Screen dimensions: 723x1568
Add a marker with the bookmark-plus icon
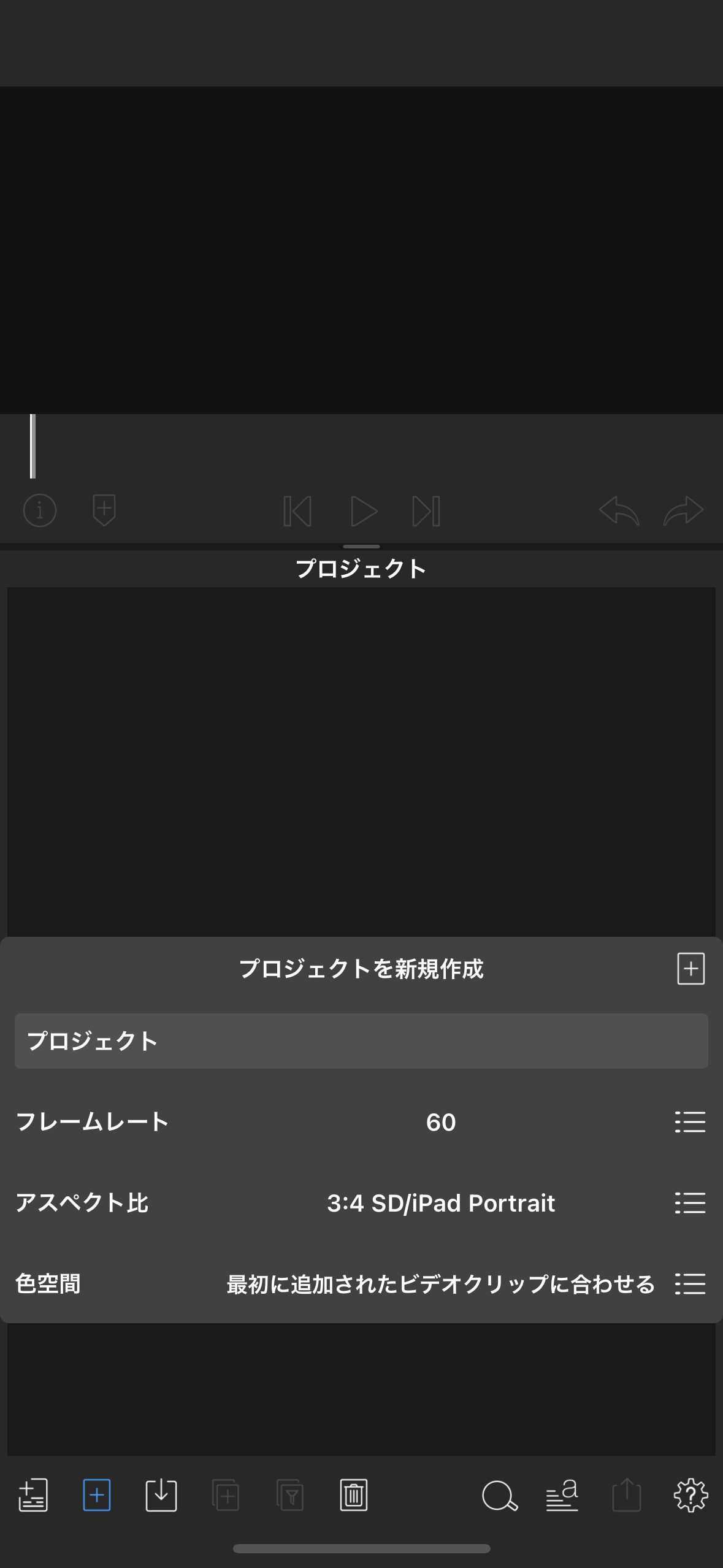click(x=104, y=510)
